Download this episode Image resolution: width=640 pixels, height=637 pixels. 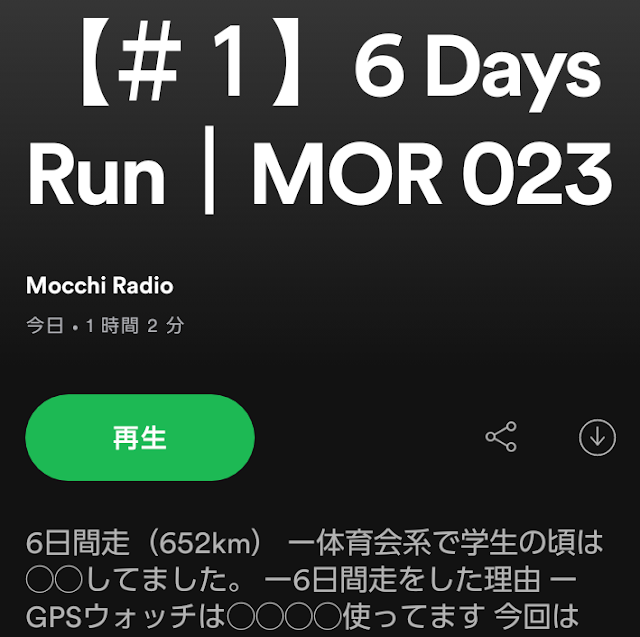point(597,437)
